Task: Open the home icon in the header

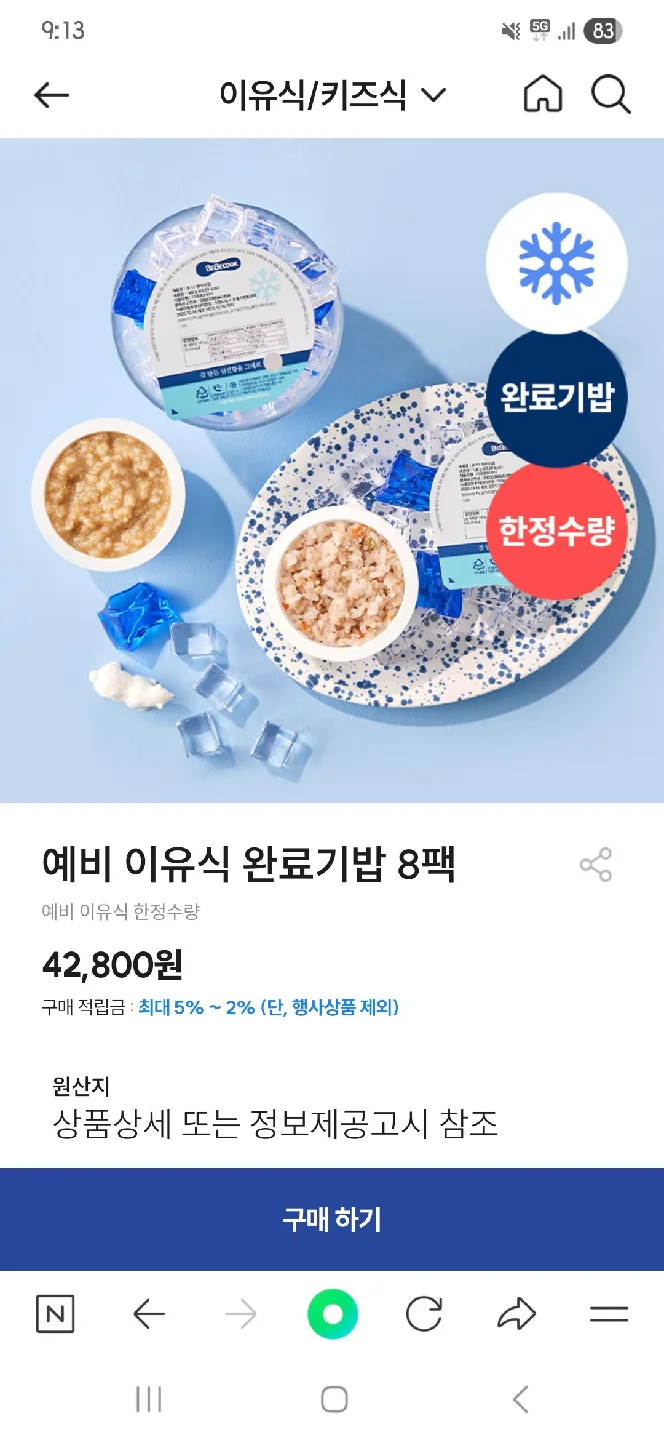Action: (543, 95)
